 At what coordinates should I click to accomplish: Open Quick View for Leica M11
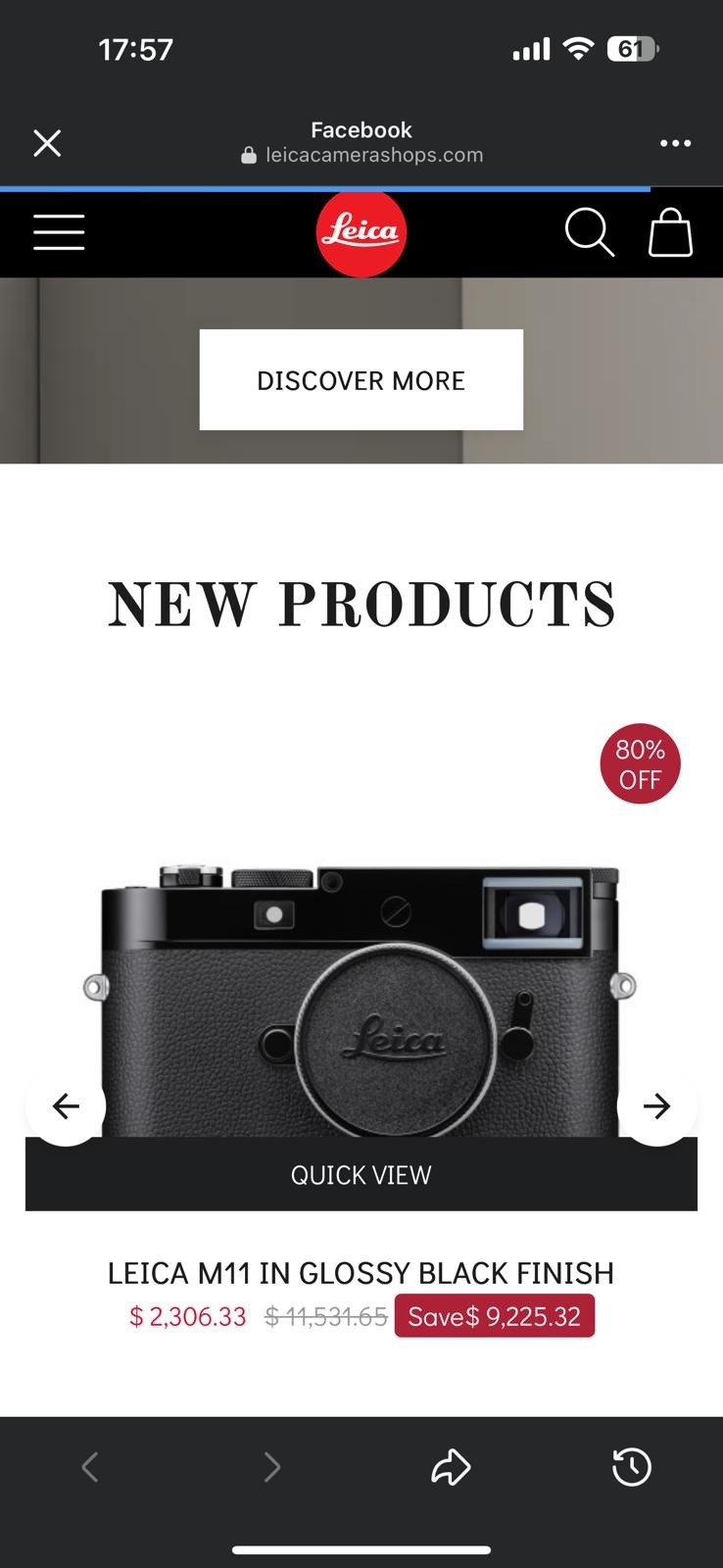pyautogui.click(x=361, y=1174)
